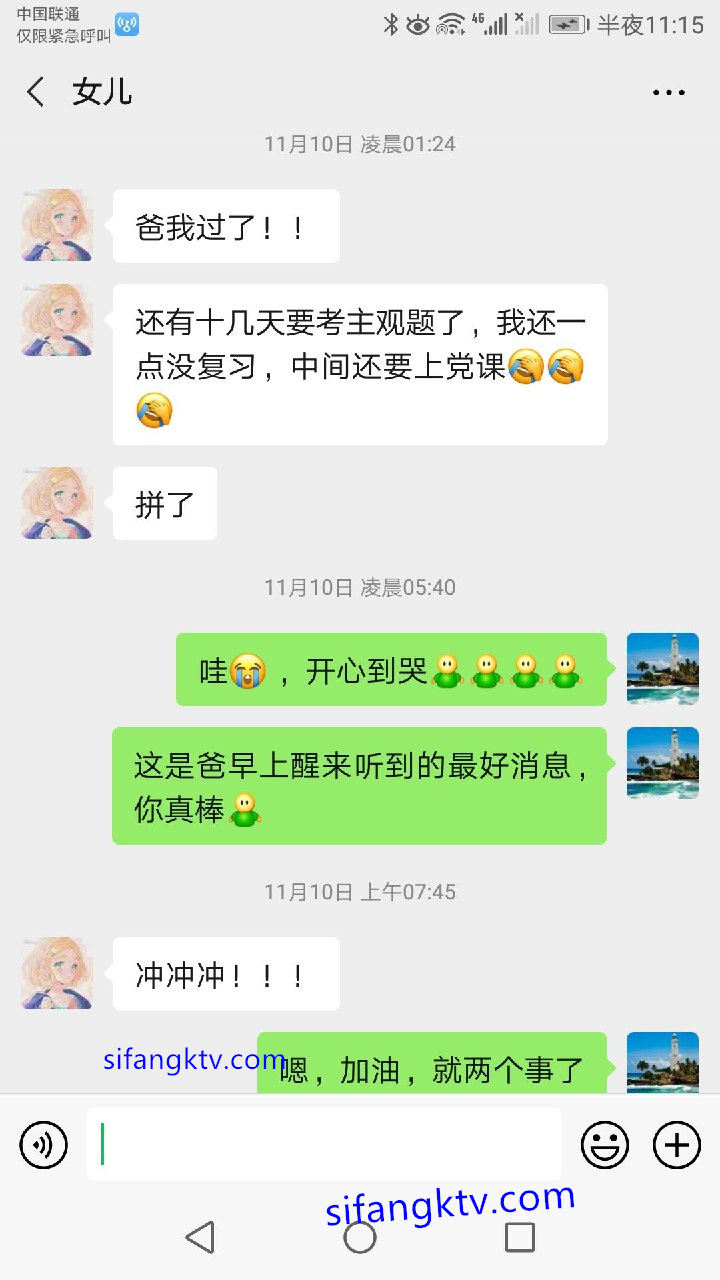Open the recent apps view
This screenshot has width=720, height=1280.
point(520,1237)
